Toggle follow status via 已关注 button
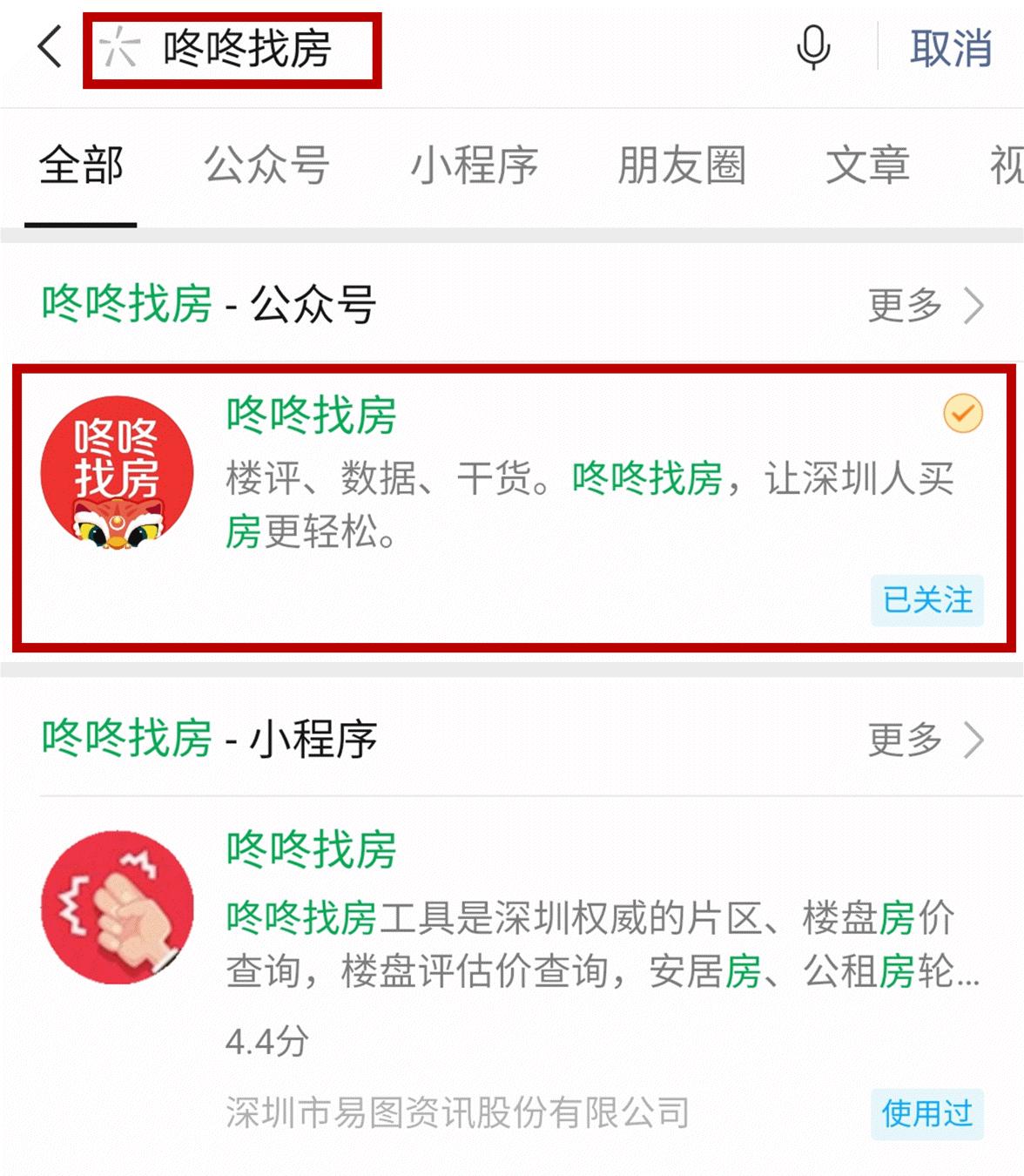This screenshot has width=1024, height=1176. (926, 601)
